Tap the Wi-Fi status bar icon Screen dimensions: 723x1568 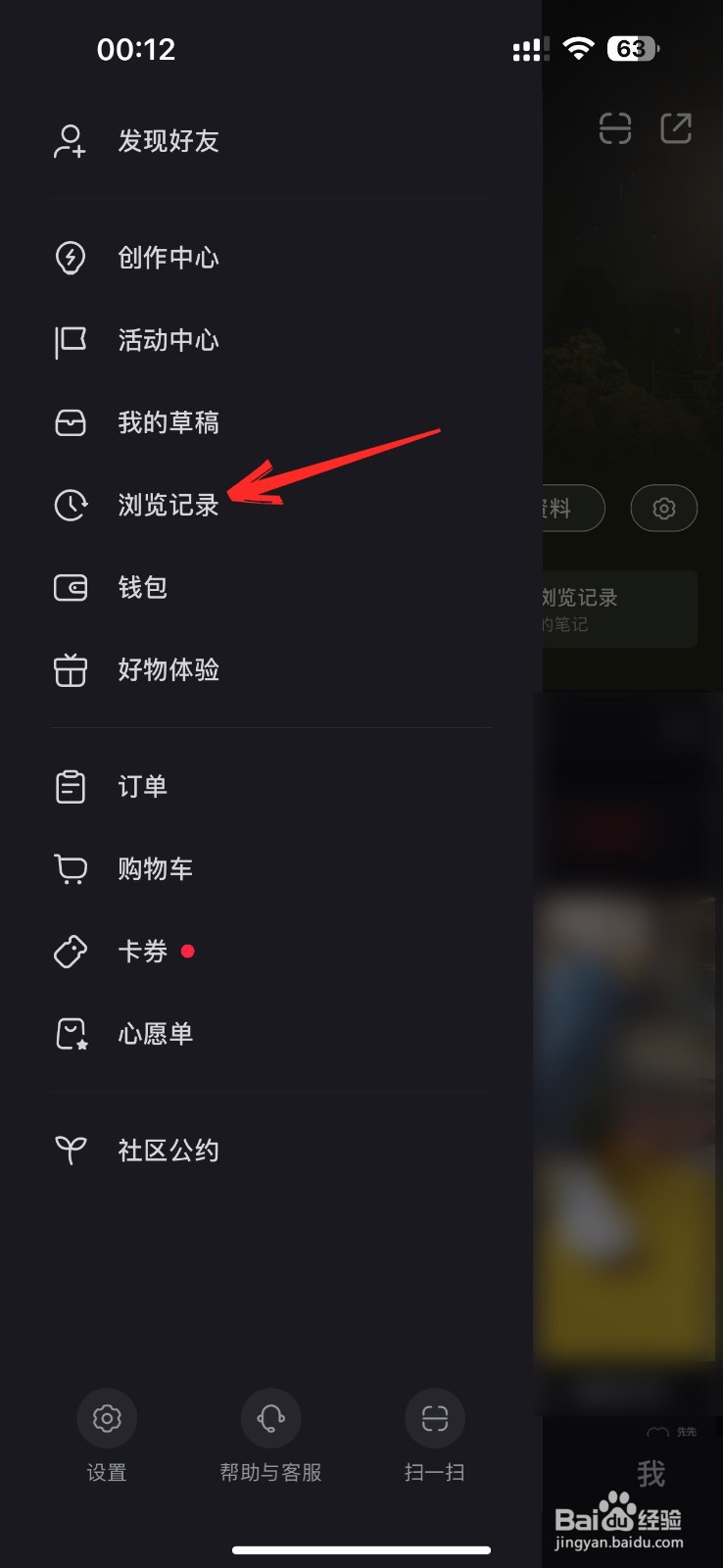pos(580,45)
